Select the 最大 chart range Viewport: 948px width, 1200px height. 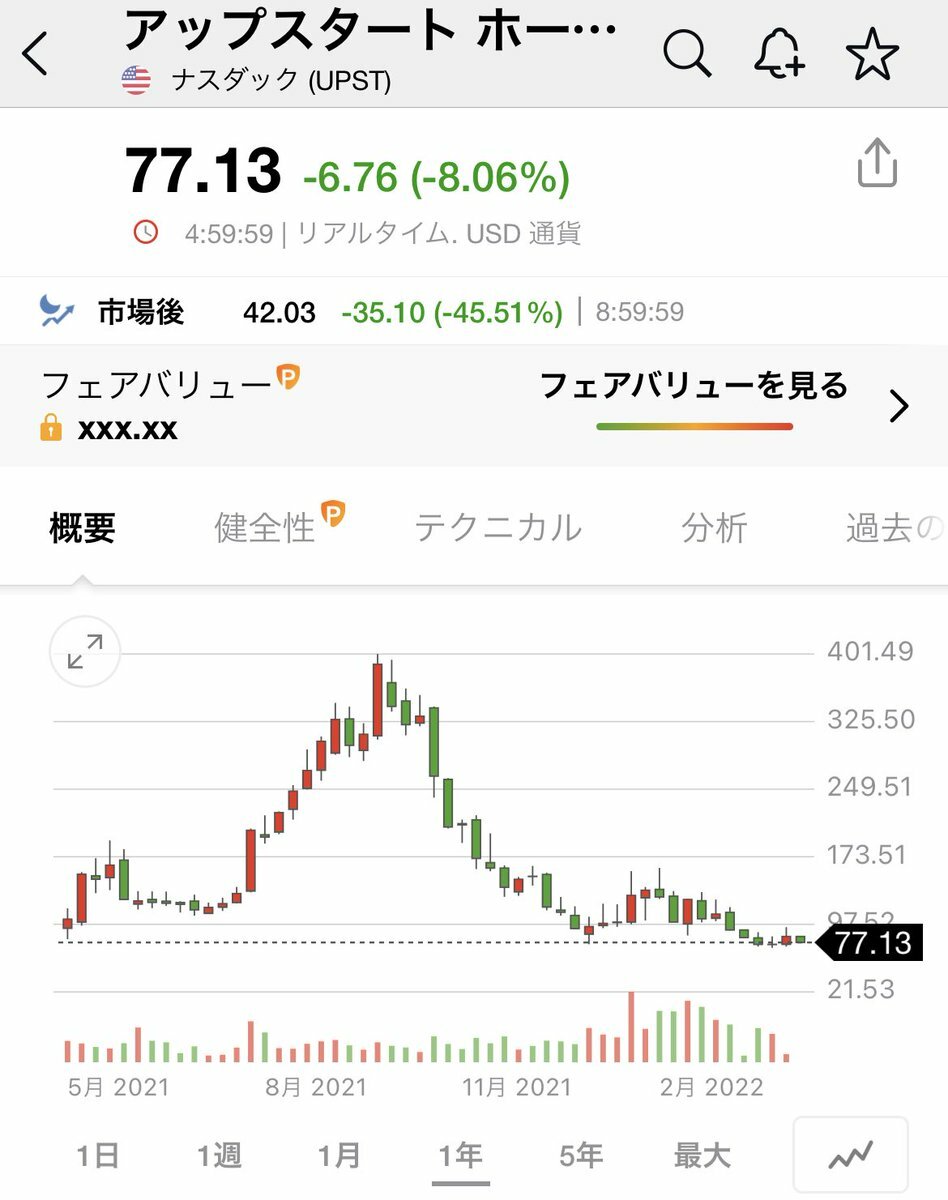(702, 1156)
